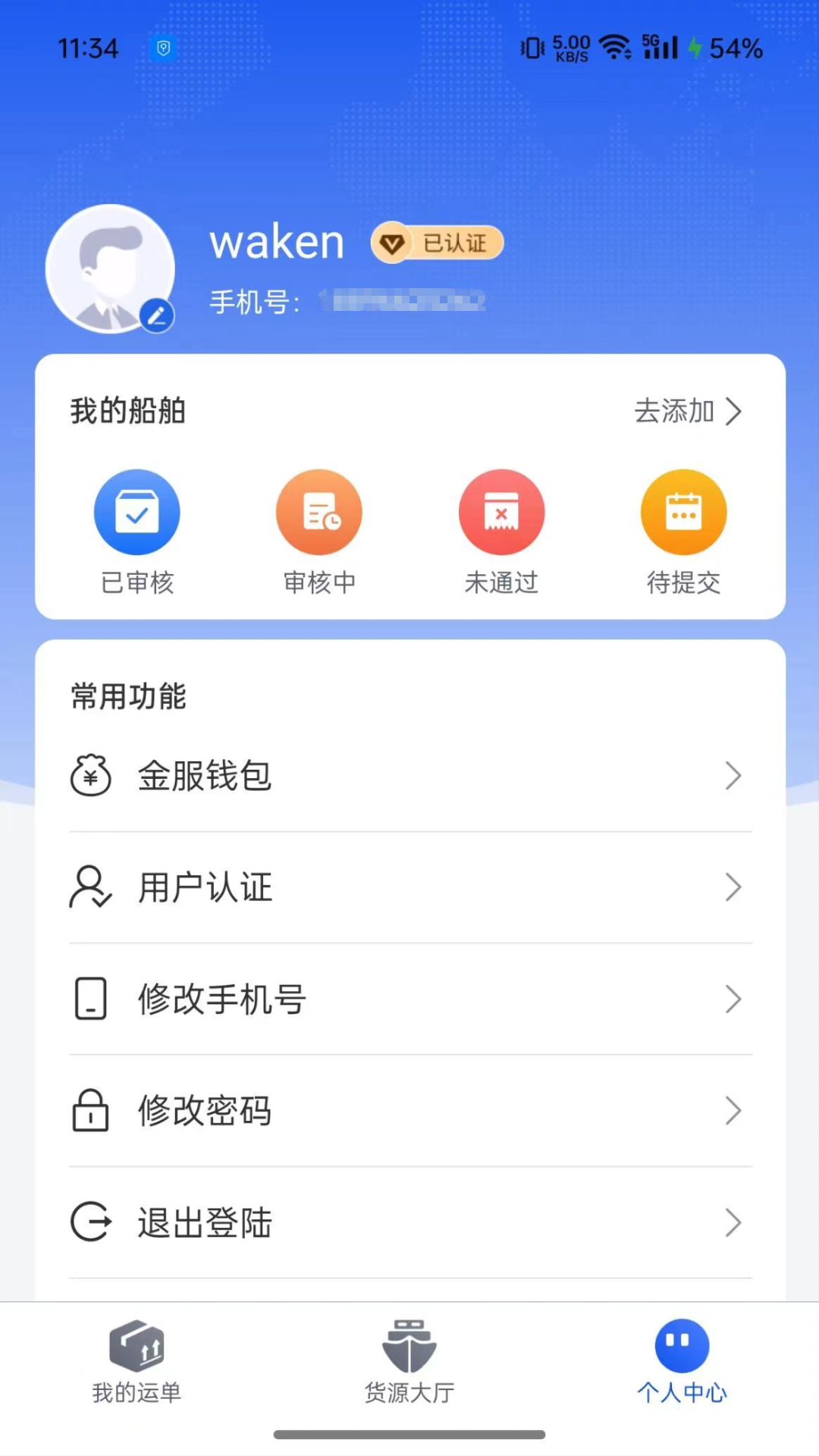Expand the 金服钱包 row chevron
Screen dimensions: 819x1456
[733, 775]
